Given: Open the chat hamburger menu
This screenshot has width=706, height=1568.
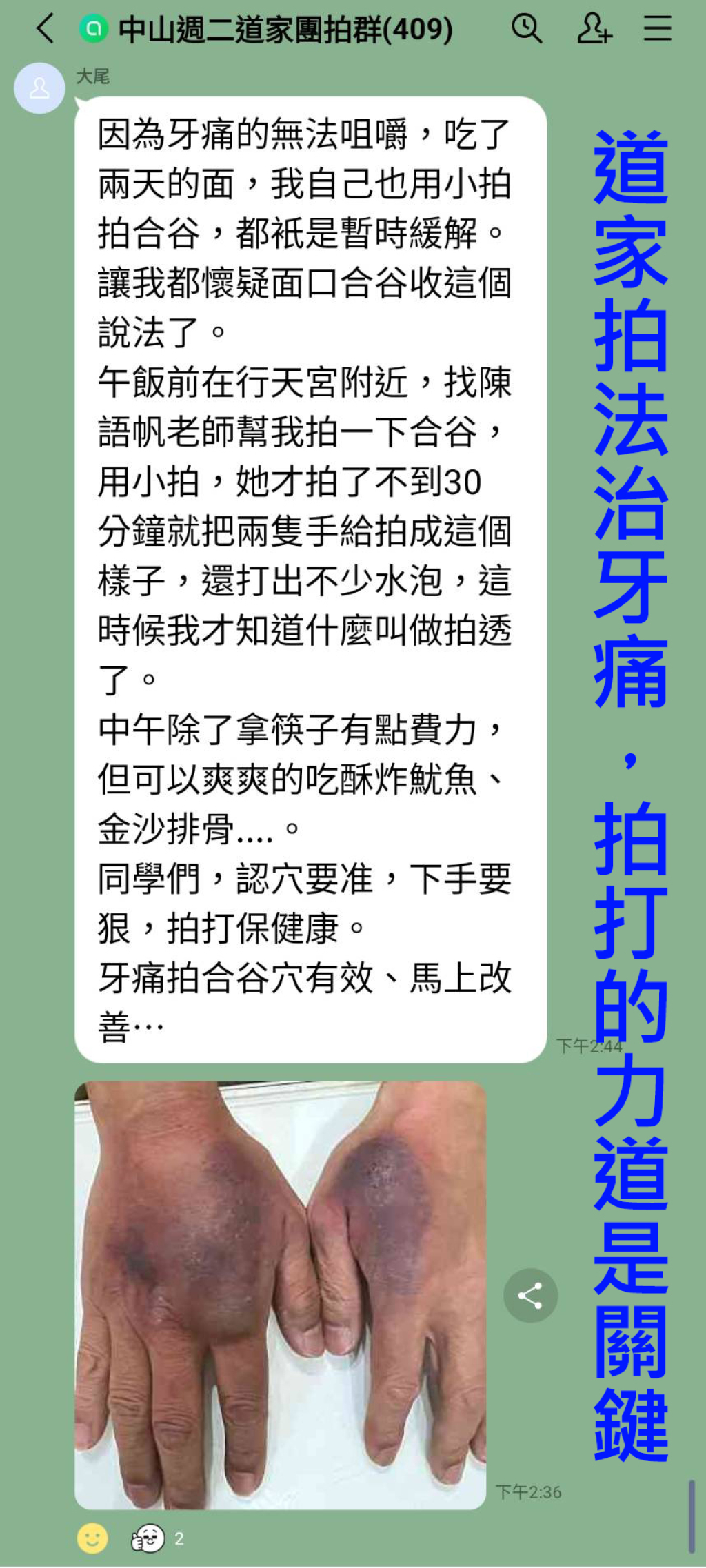Looking at the screenshot, I should tap(657, 29).
